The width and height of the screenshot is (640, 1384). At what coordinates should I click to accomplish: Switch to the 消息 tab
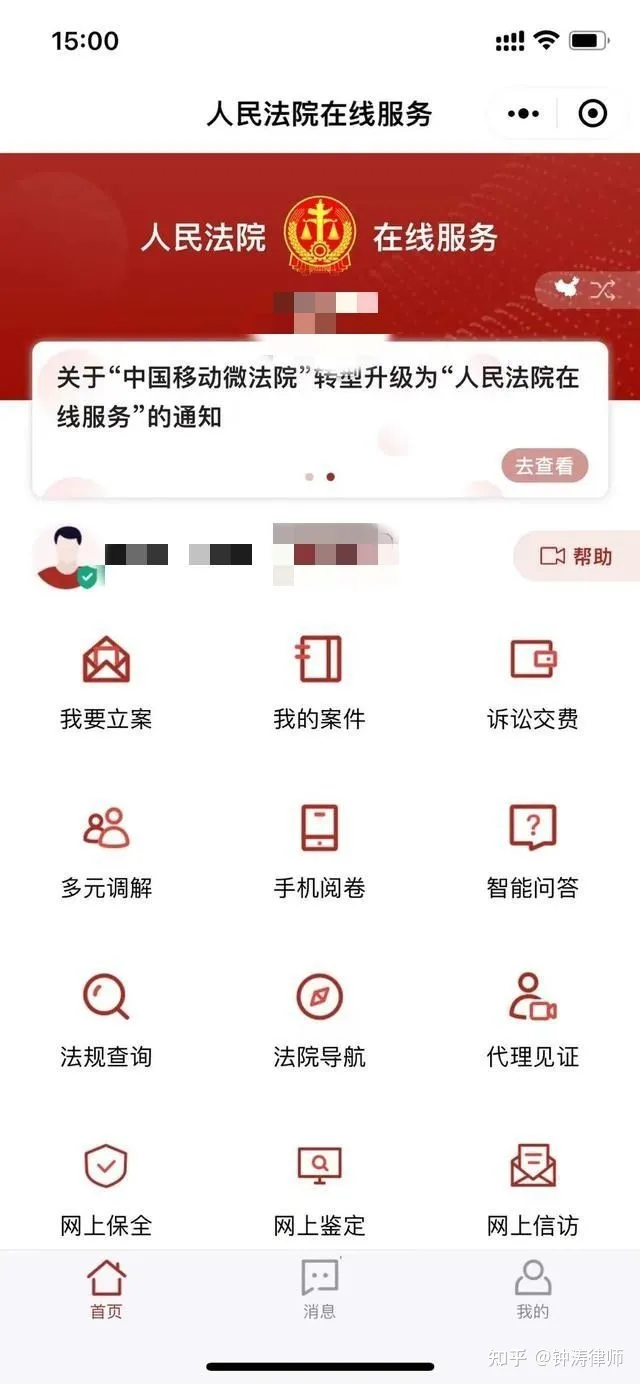point(319,1289)
